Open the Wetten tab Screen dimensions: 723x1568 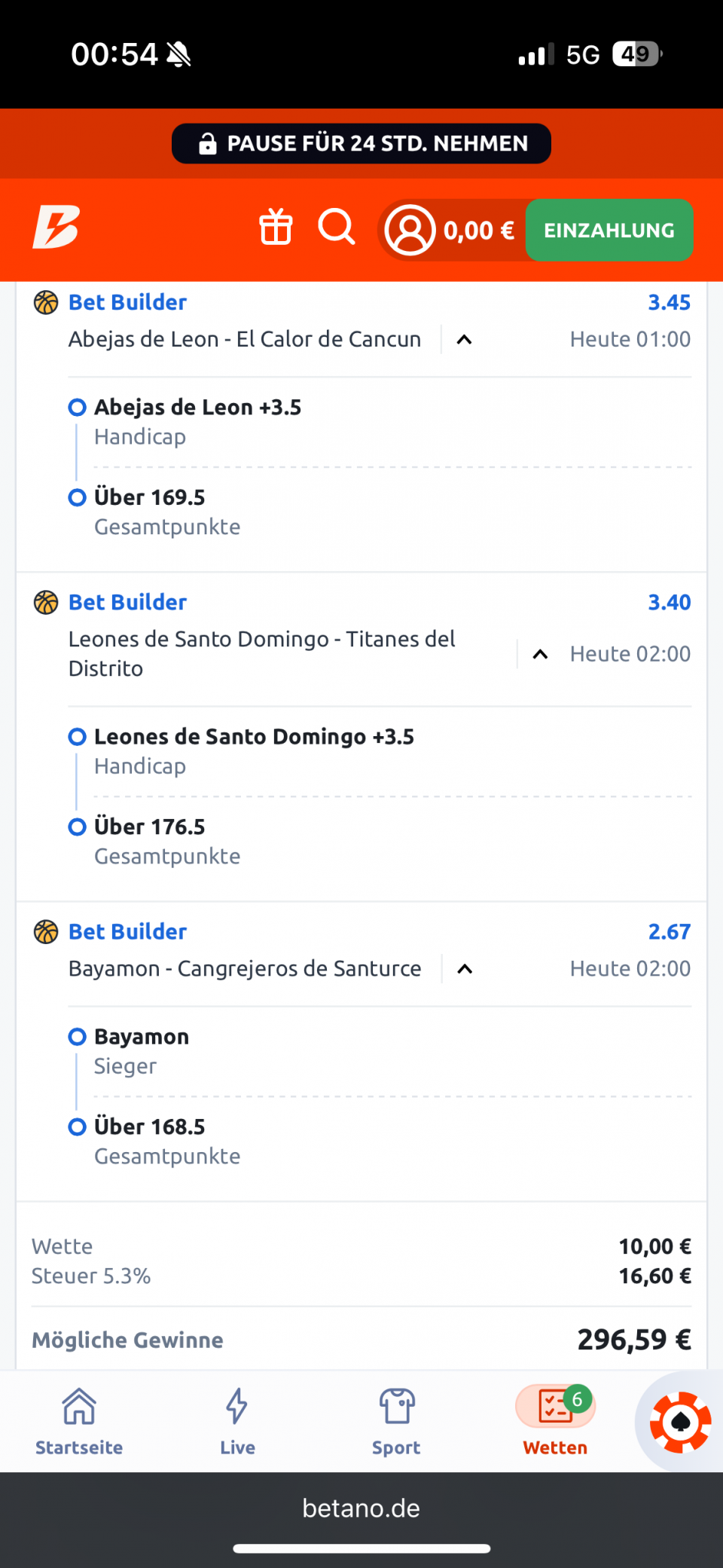coord(555,1422)
